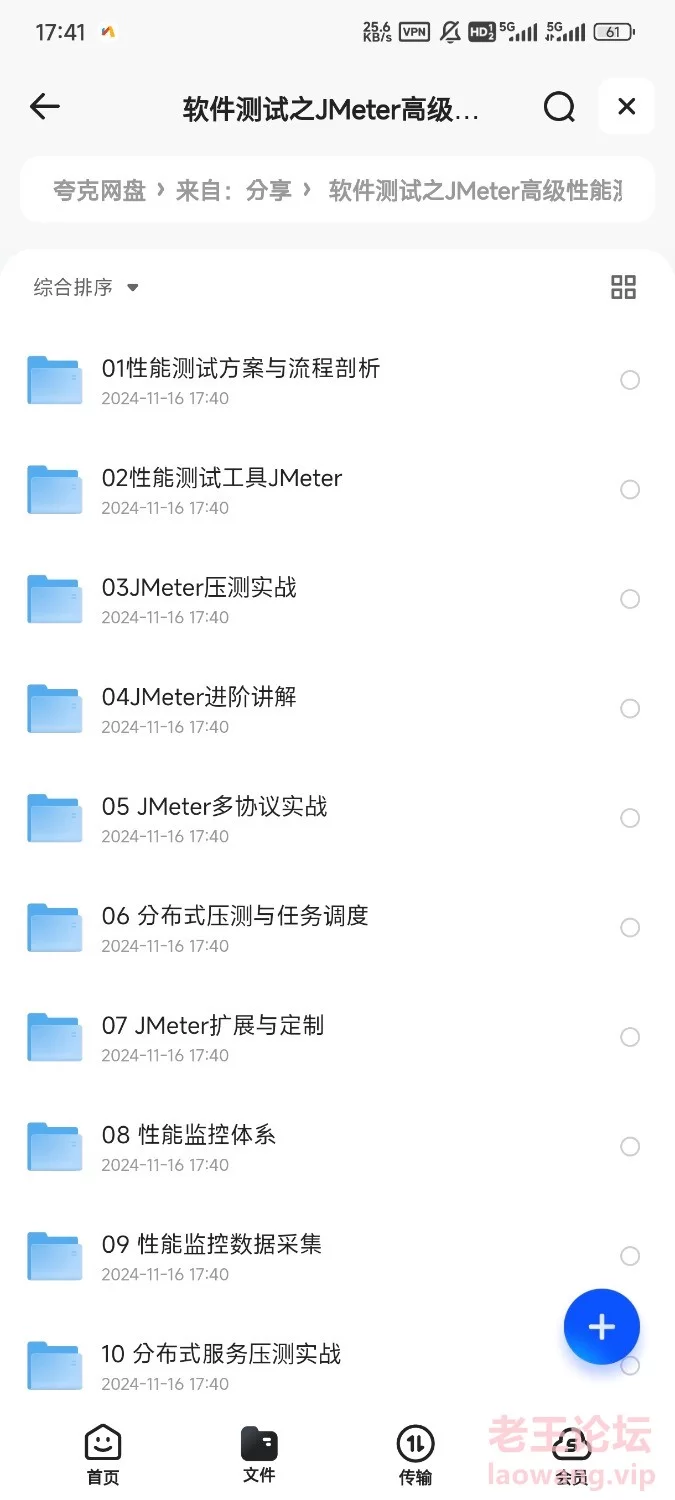This screenshot has width=675, height=1500.
Task: Go back with the arrow icon
Action: [x=45, y=107]
